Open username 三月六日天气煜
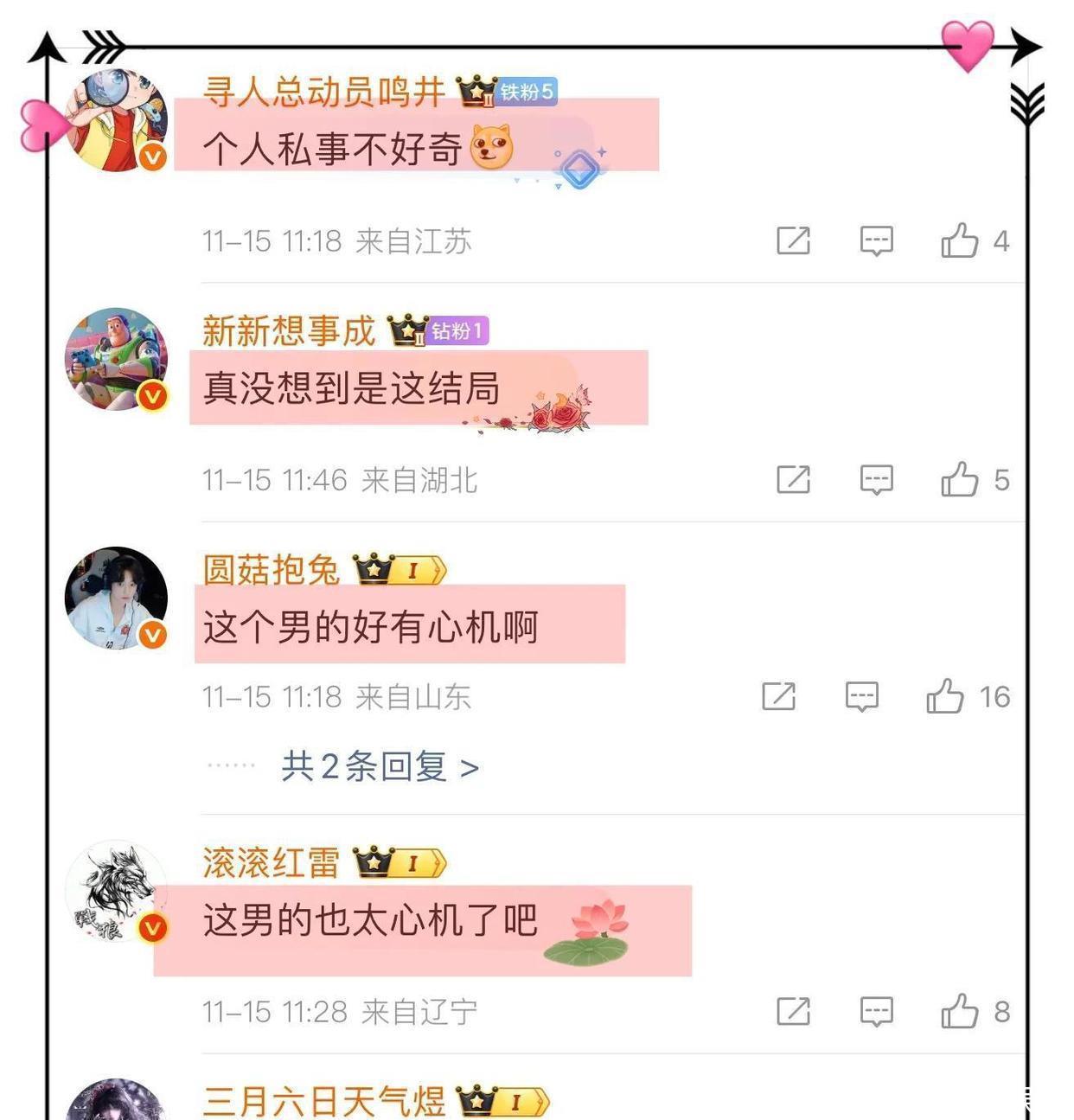1074x1120 pixels. coord(324,1101)
